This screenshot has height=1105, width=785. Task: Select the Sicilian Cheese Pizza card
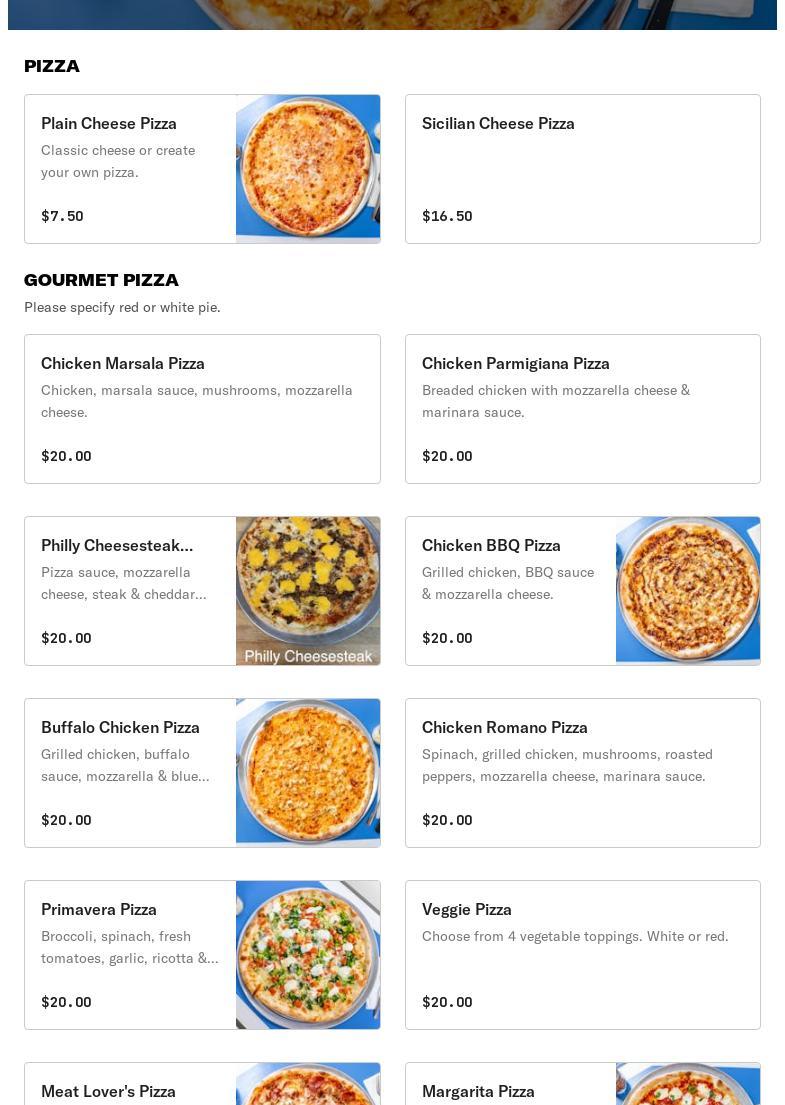point(582,169)
